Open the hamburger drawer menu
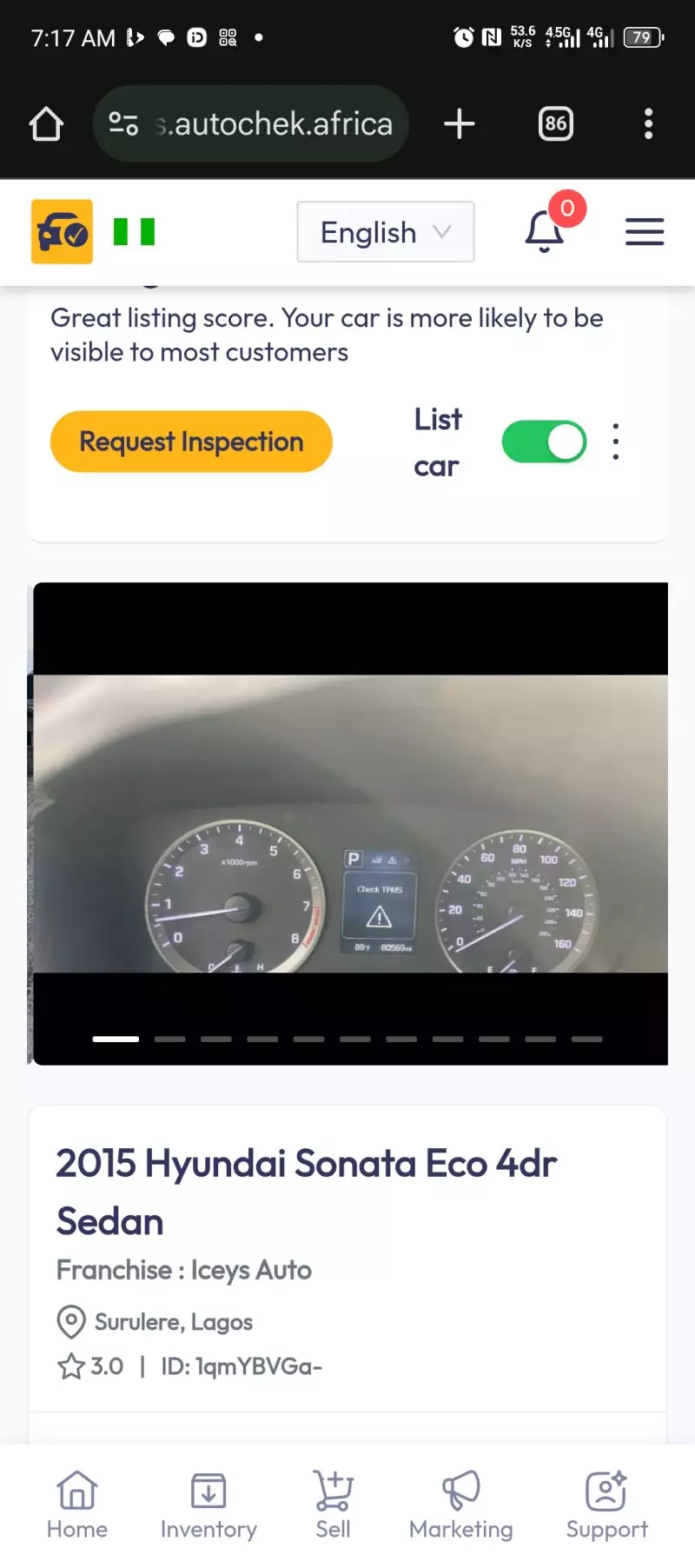695x1568 pixels. (644, 232)
